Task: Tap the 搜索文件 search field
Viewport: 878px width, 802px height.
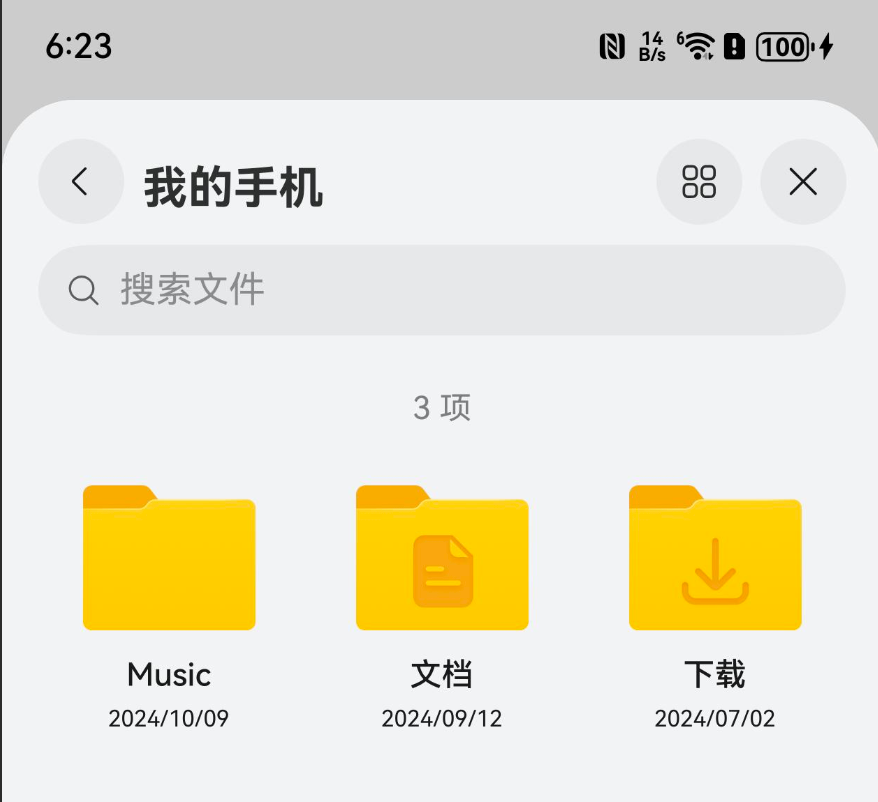Action: 441,290
